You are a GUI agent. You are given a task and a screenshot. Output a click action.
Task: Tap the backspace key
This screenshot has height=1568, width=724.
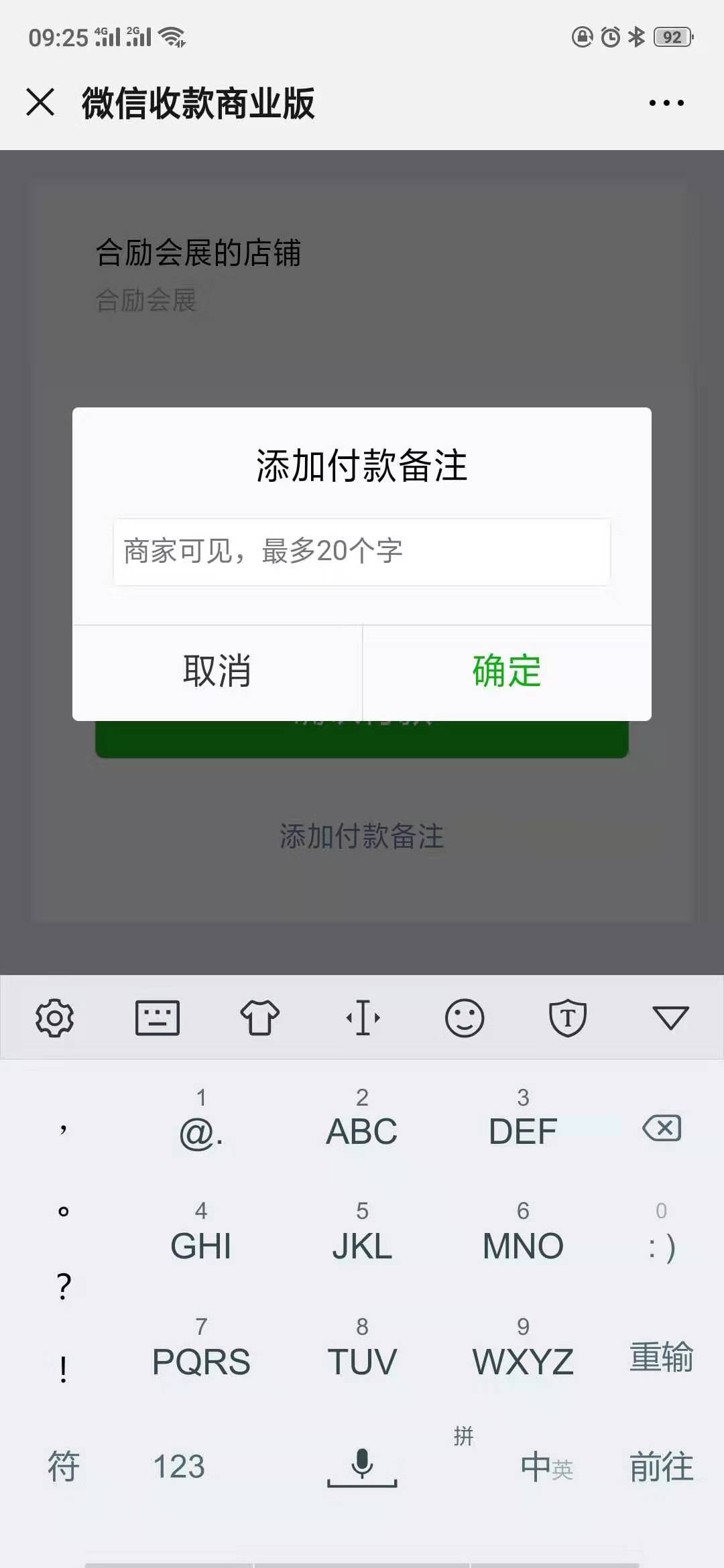661,1128
